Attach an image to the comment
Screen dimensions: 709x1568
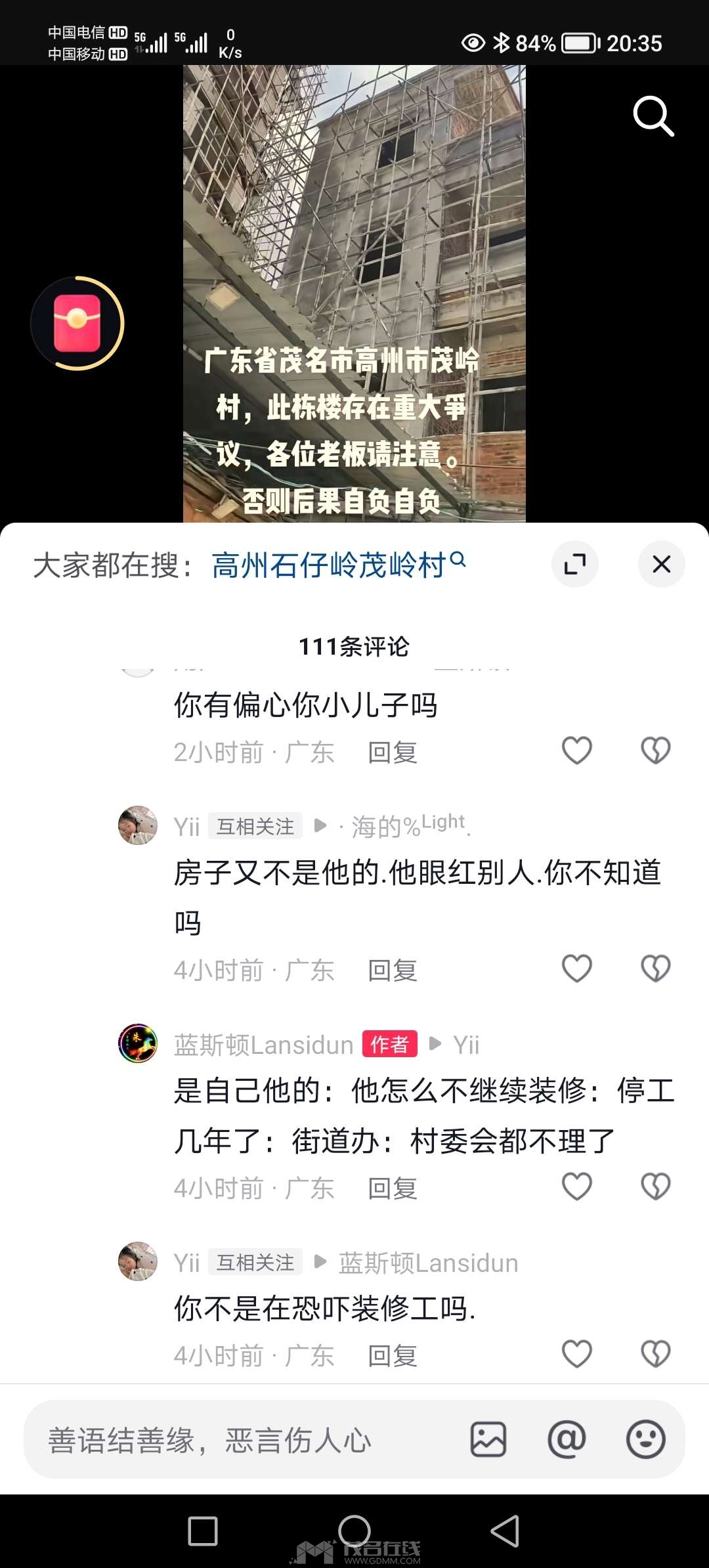tap(488, 1440)
